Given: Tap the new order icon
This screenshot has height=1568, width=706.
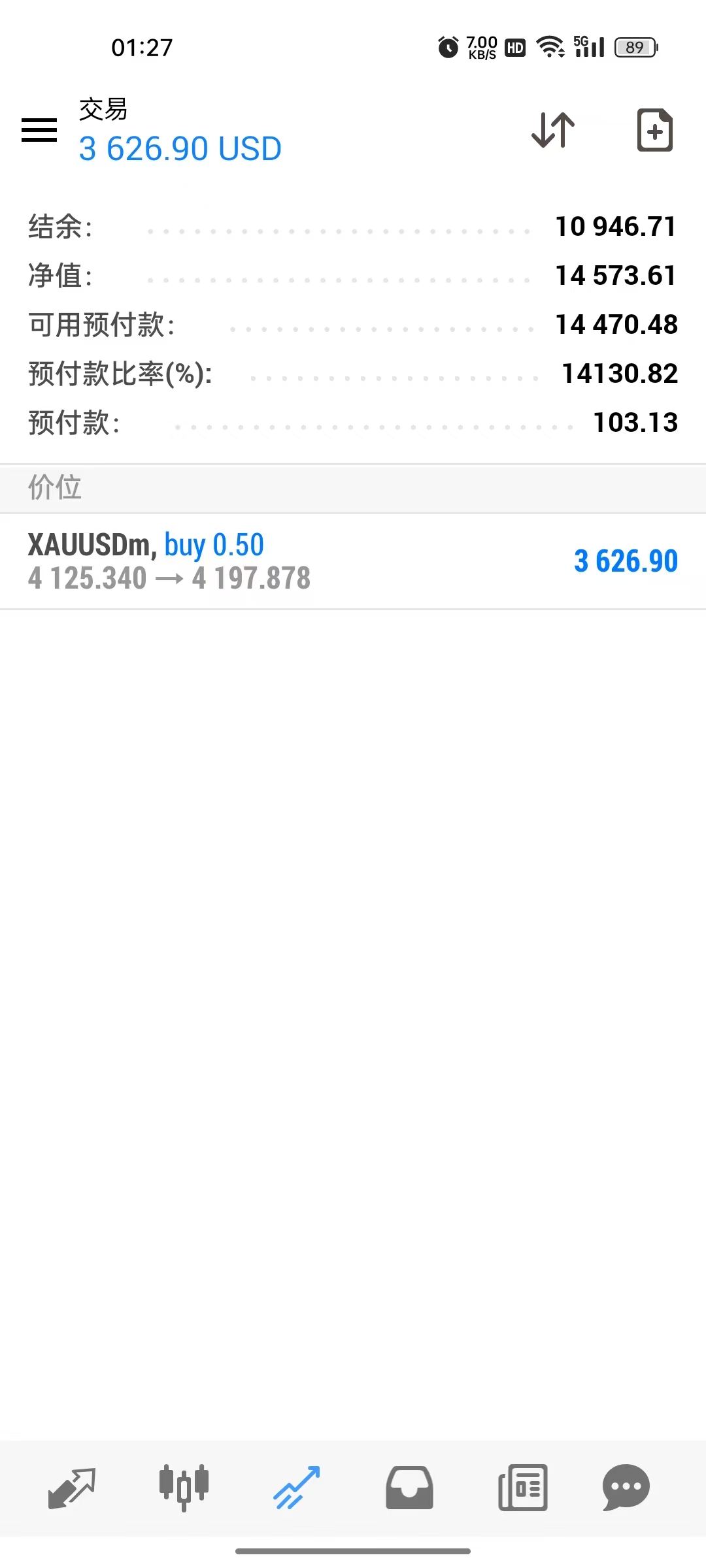Looking at the screenshot, I should tap(655, 130).
